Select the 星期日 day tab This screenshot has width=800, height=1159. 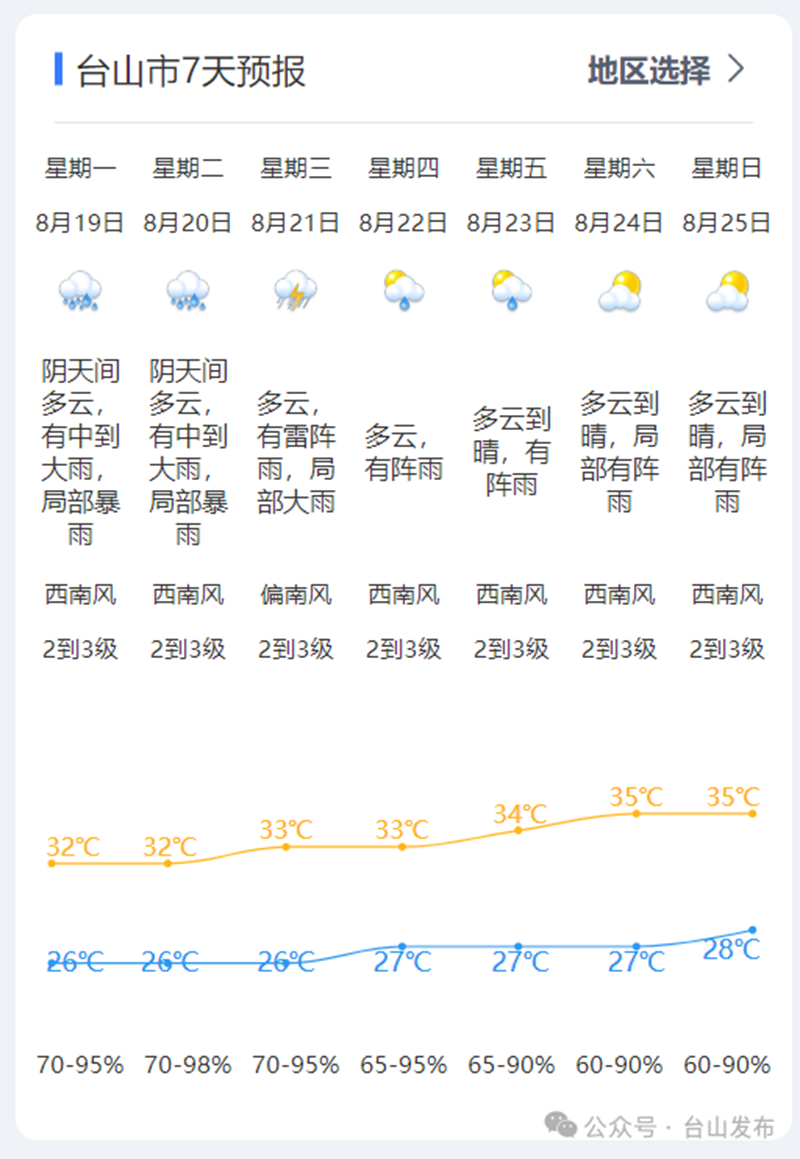point(728,168)
